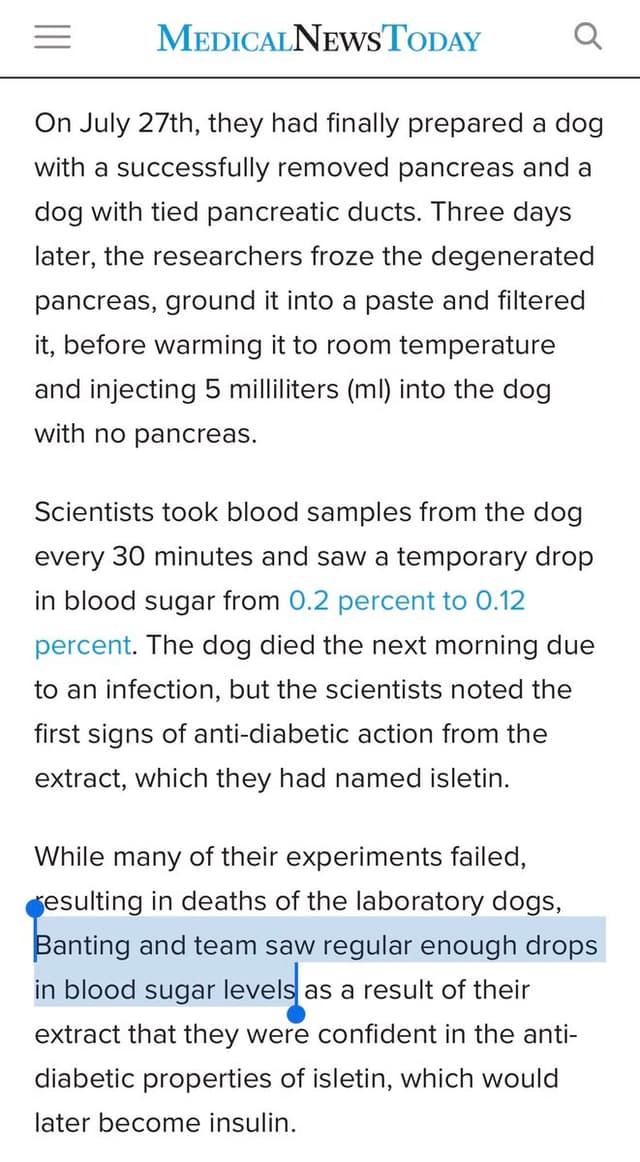Screen dimensions: 640x1162
Task: Open the hamburger menu
Action: [52, 38]
